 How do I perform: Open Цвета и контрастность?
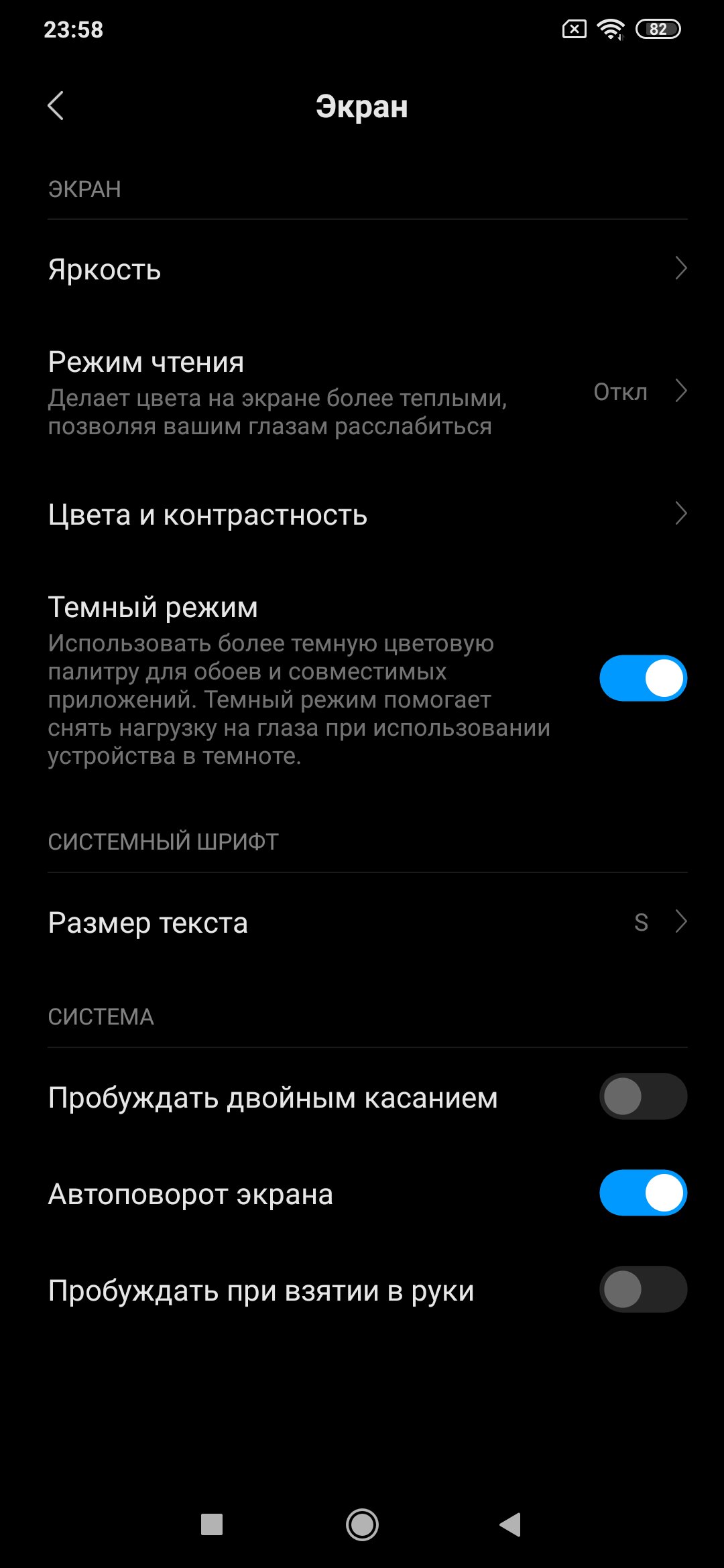[x=362, y=515]
